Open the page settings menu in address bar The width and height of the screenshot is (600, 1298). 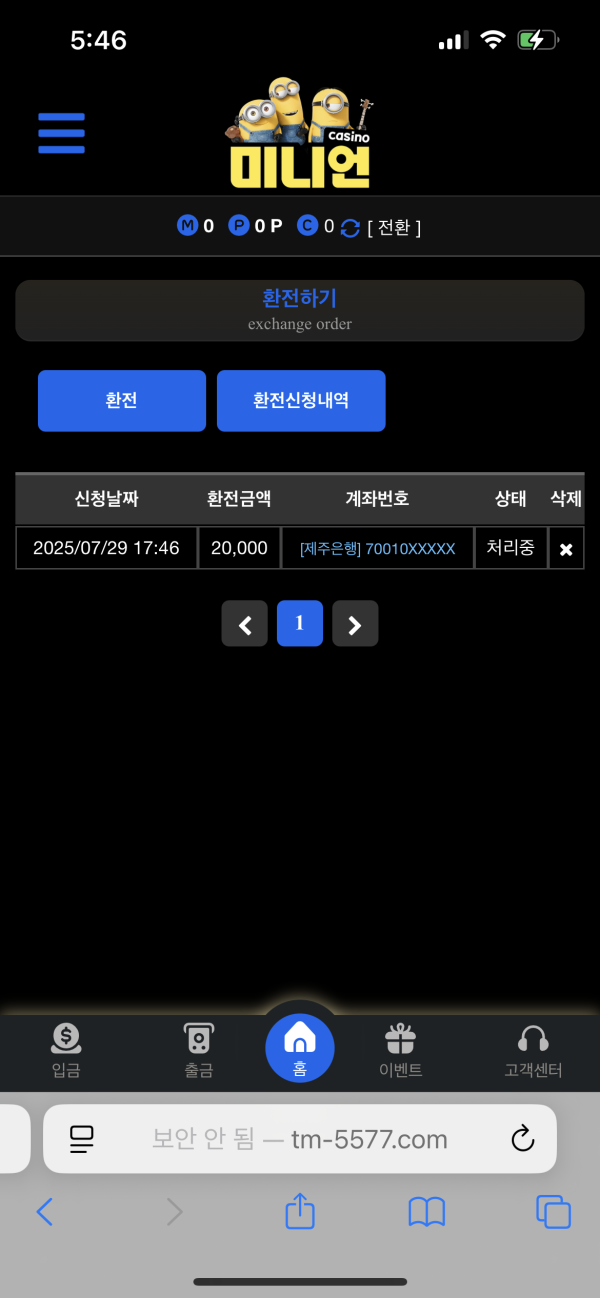tap(81, 1138)
